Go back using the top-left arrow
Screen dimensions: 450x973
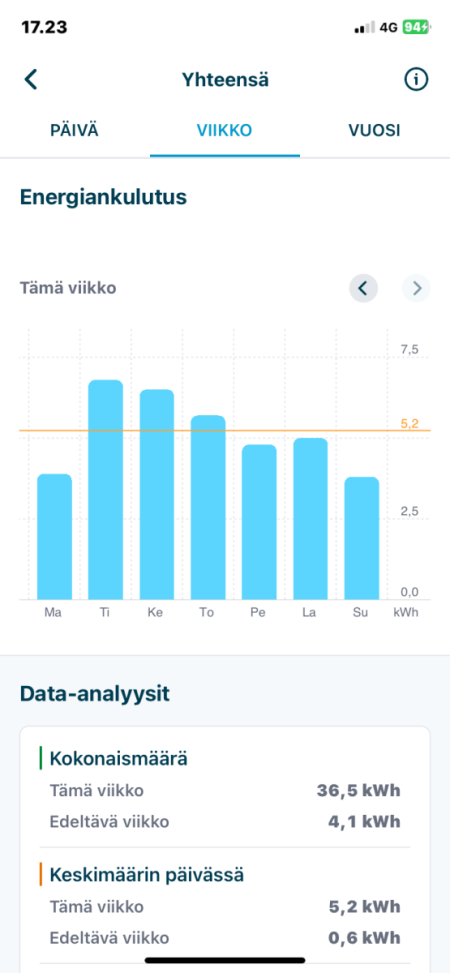[x=30, y=79]
